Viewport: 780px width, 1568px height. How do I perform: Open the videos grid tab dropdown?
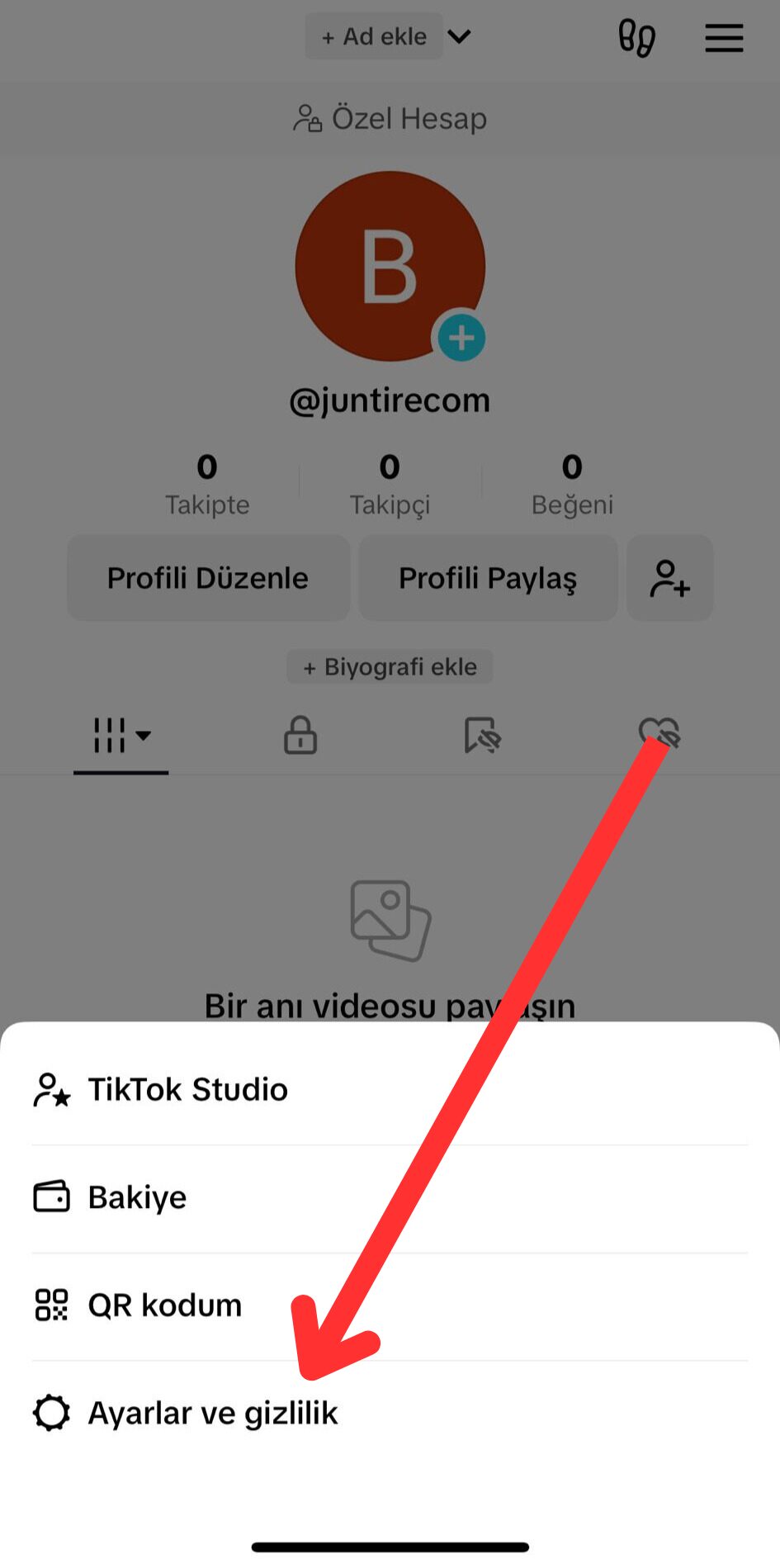tap(121, 735)
